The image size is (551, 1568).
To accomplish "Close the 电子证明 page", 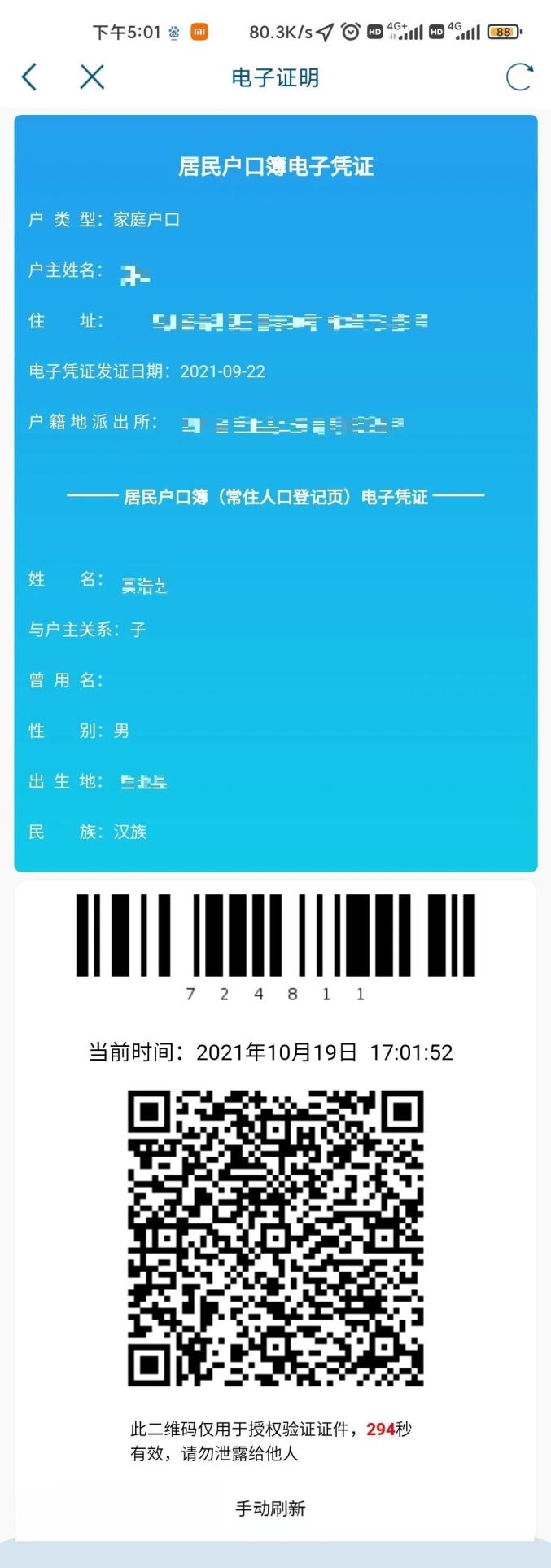I will [x=92, y=77].
